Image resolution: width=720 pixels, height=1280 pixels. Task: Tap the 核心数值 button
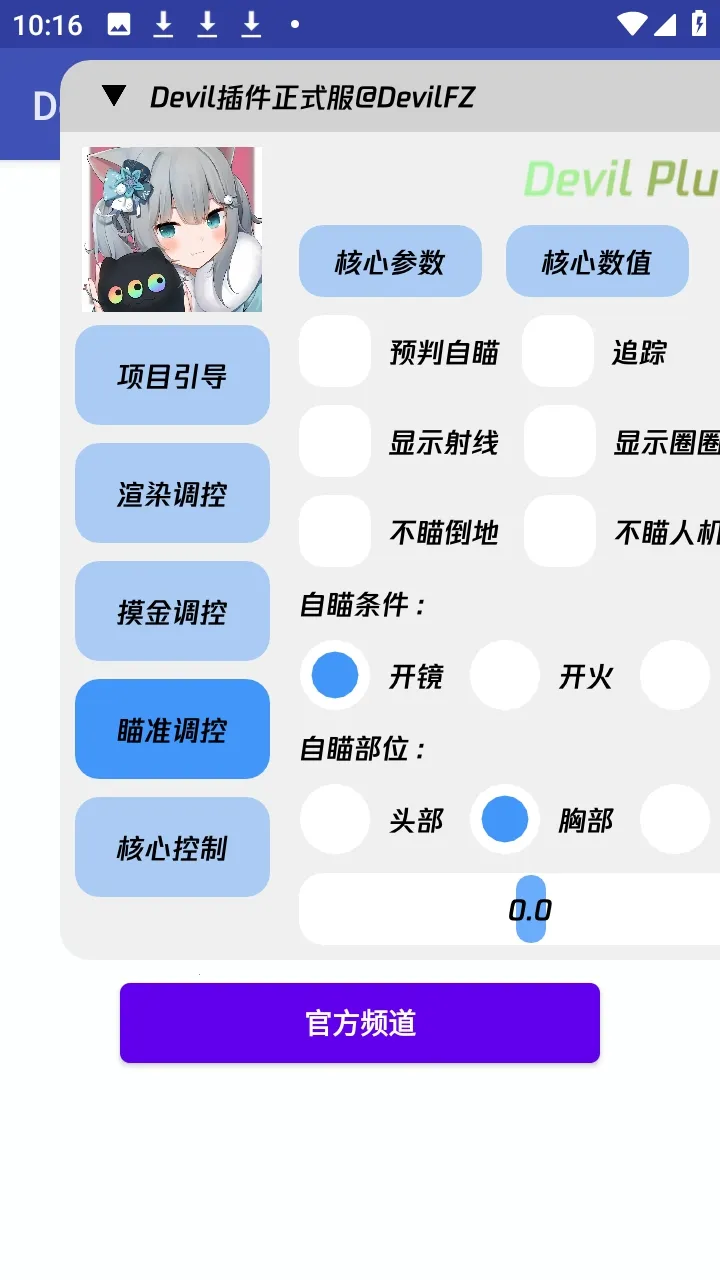coord(597,261)
